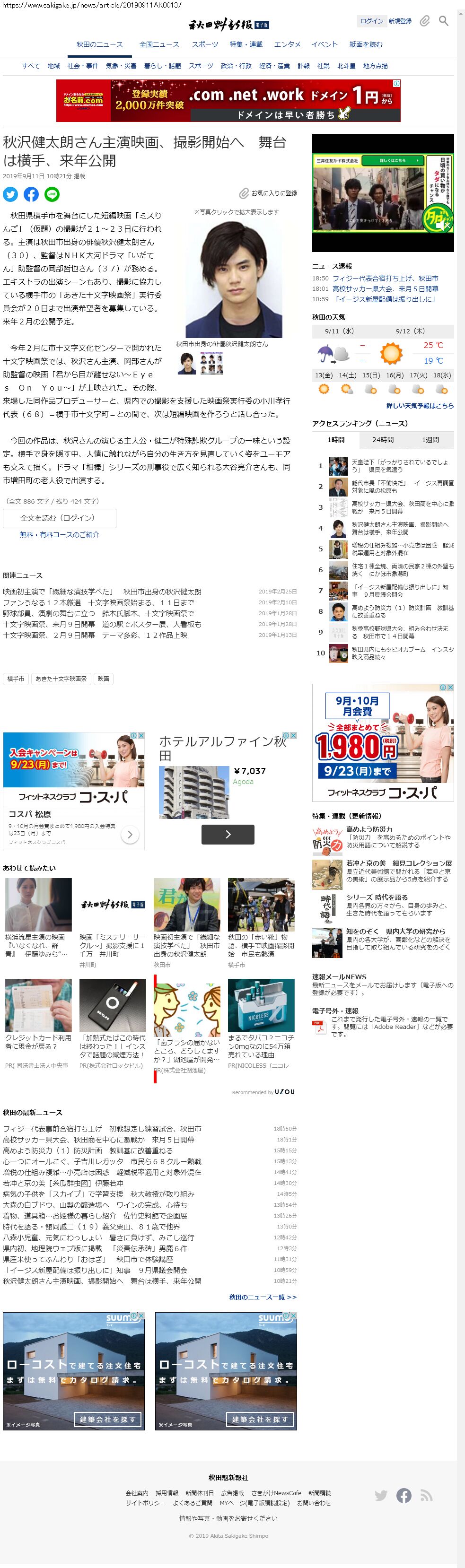This screenshot has height=1568, width=465.
Task: Select the あきた十文字映画祭 tag chip
Action: pyautogui.click(x=61, y=679)
